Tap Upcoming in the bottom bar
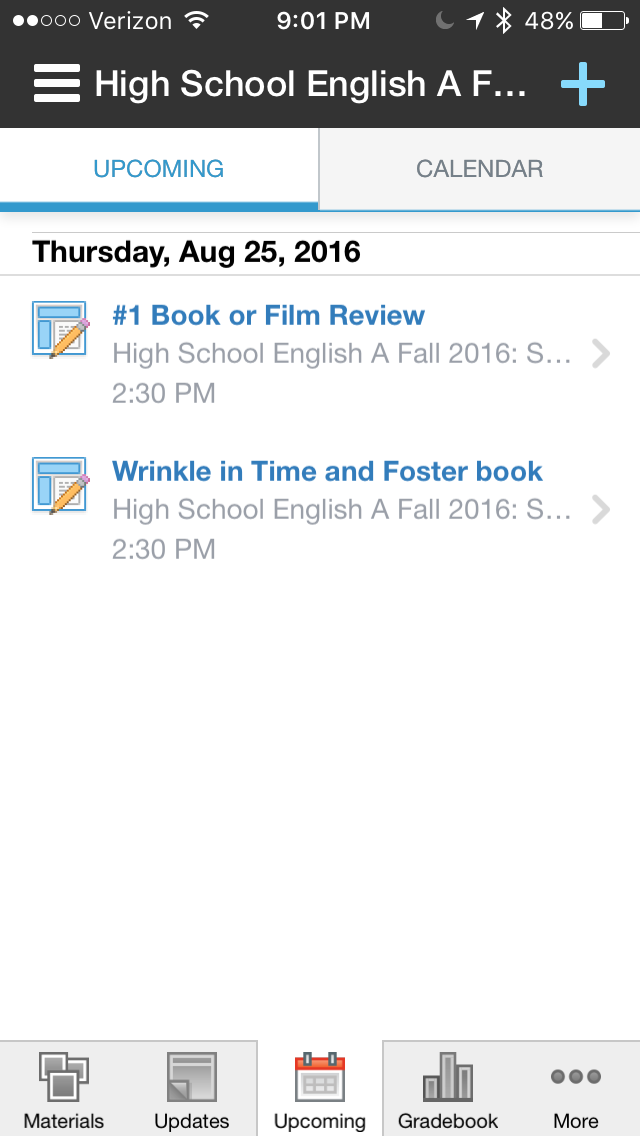 [x=320, y=1089]
